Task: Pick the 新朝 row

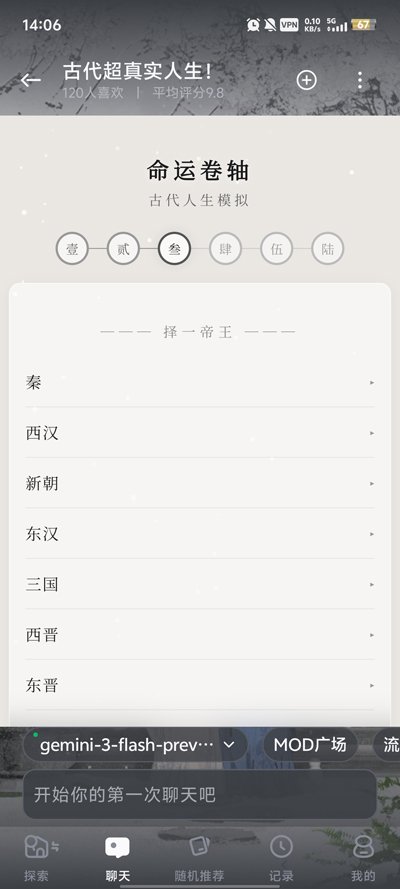Action: coord(200,483)
